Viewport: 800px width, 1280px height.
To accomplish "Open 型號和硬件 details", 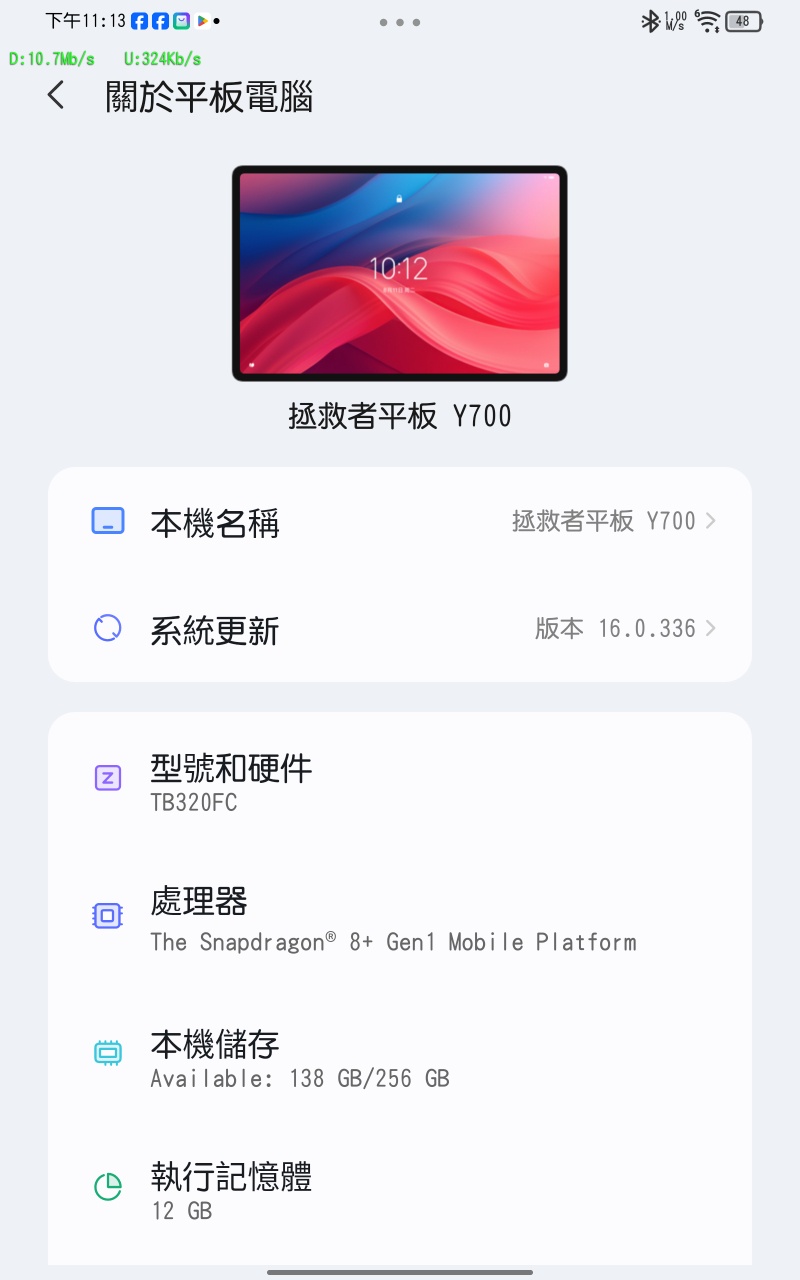I will click(400, 781).
